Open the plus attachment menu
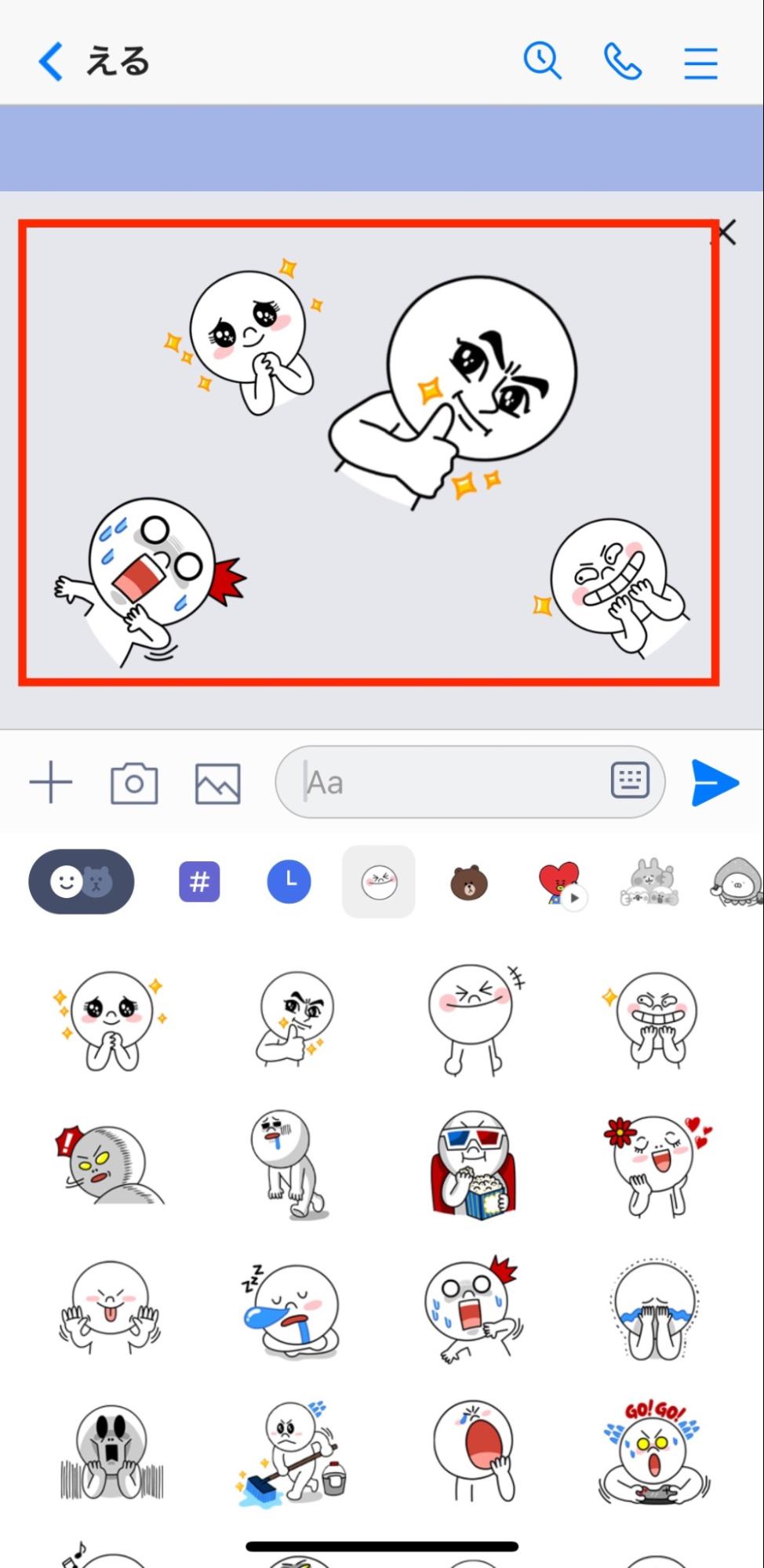The width and height of the screenshot is (764, 1568). (x=51, y=782)
